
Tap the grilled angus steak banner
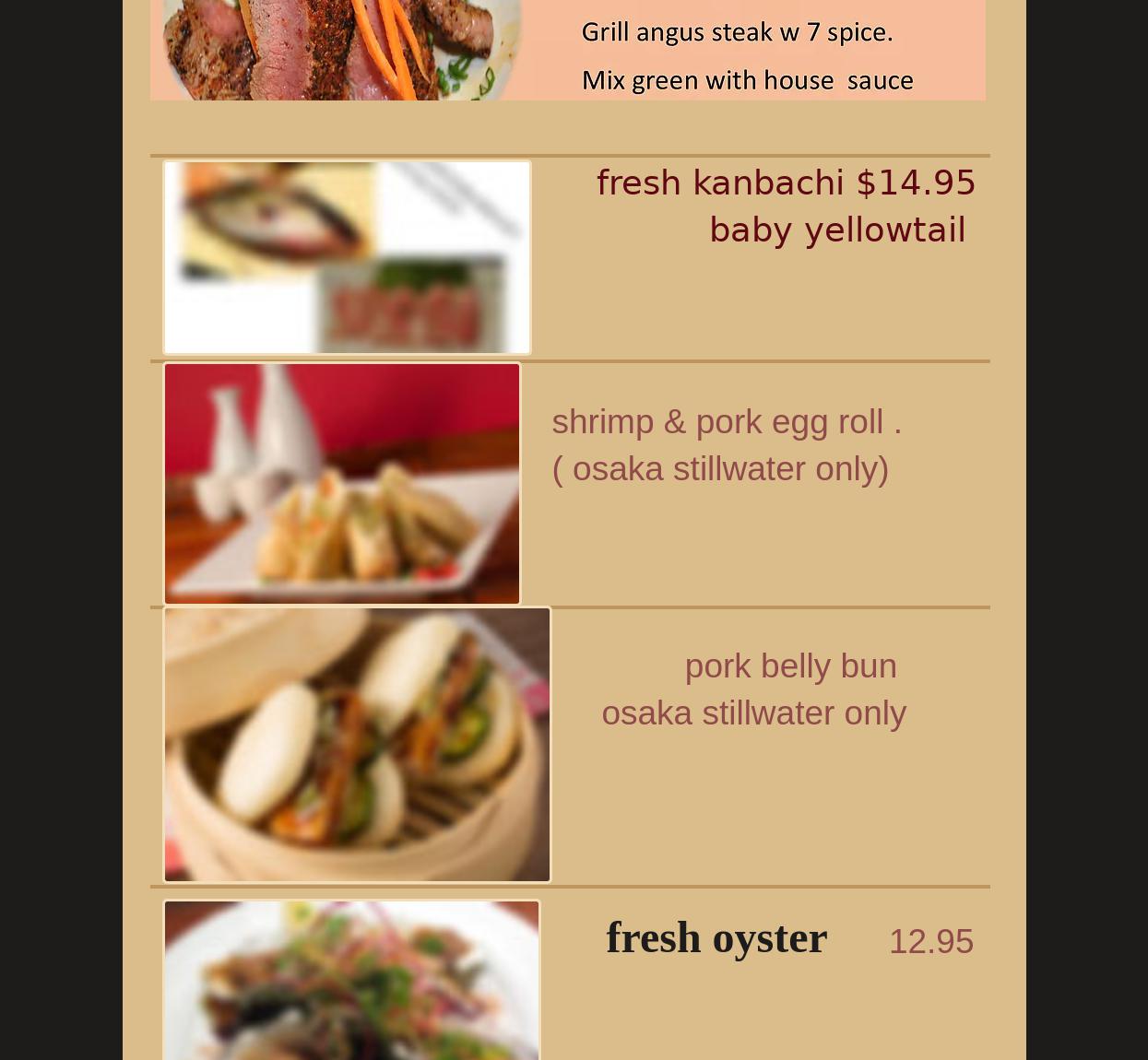[x=567, y=50]
